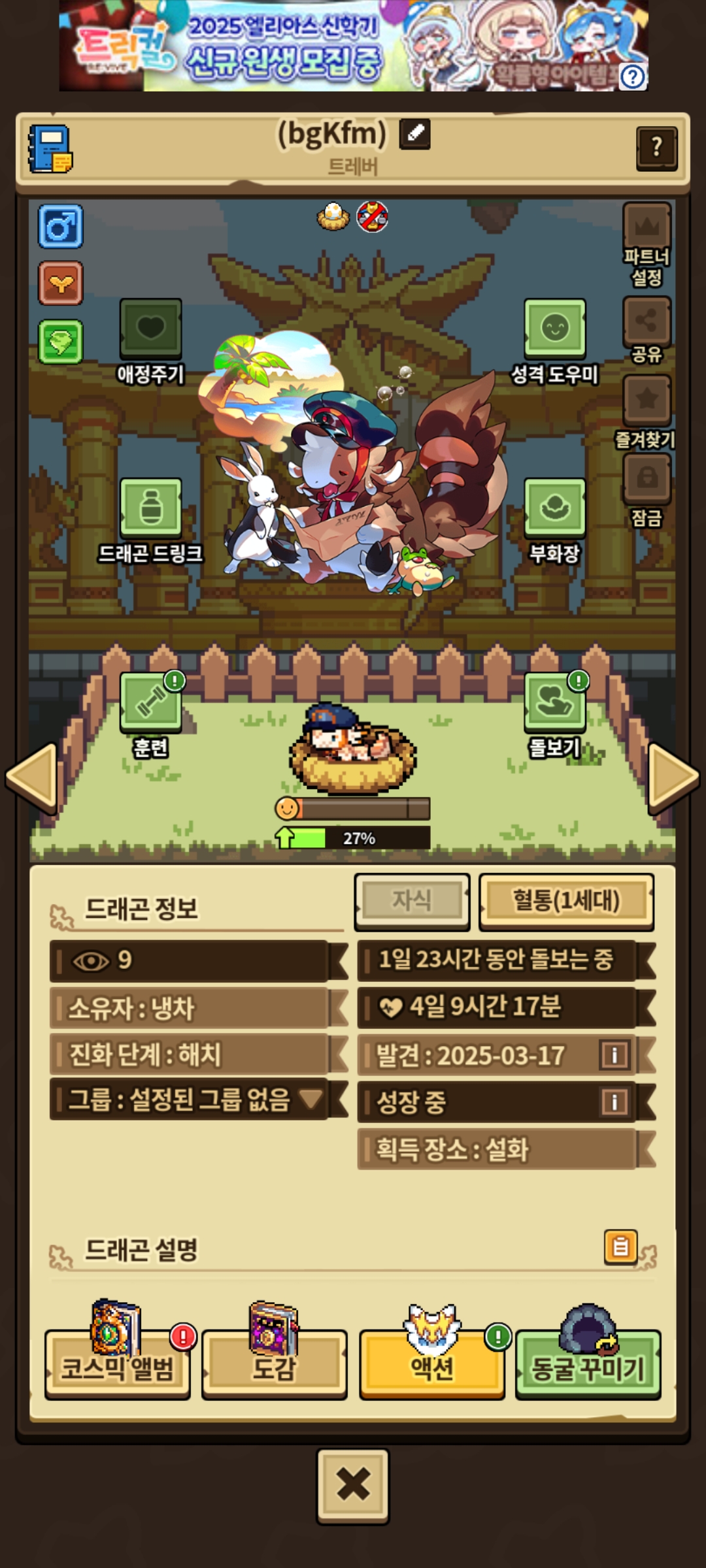Open the 부화장 hatchery
This screenshot has width=706, height=1568.
click(554, 508)
